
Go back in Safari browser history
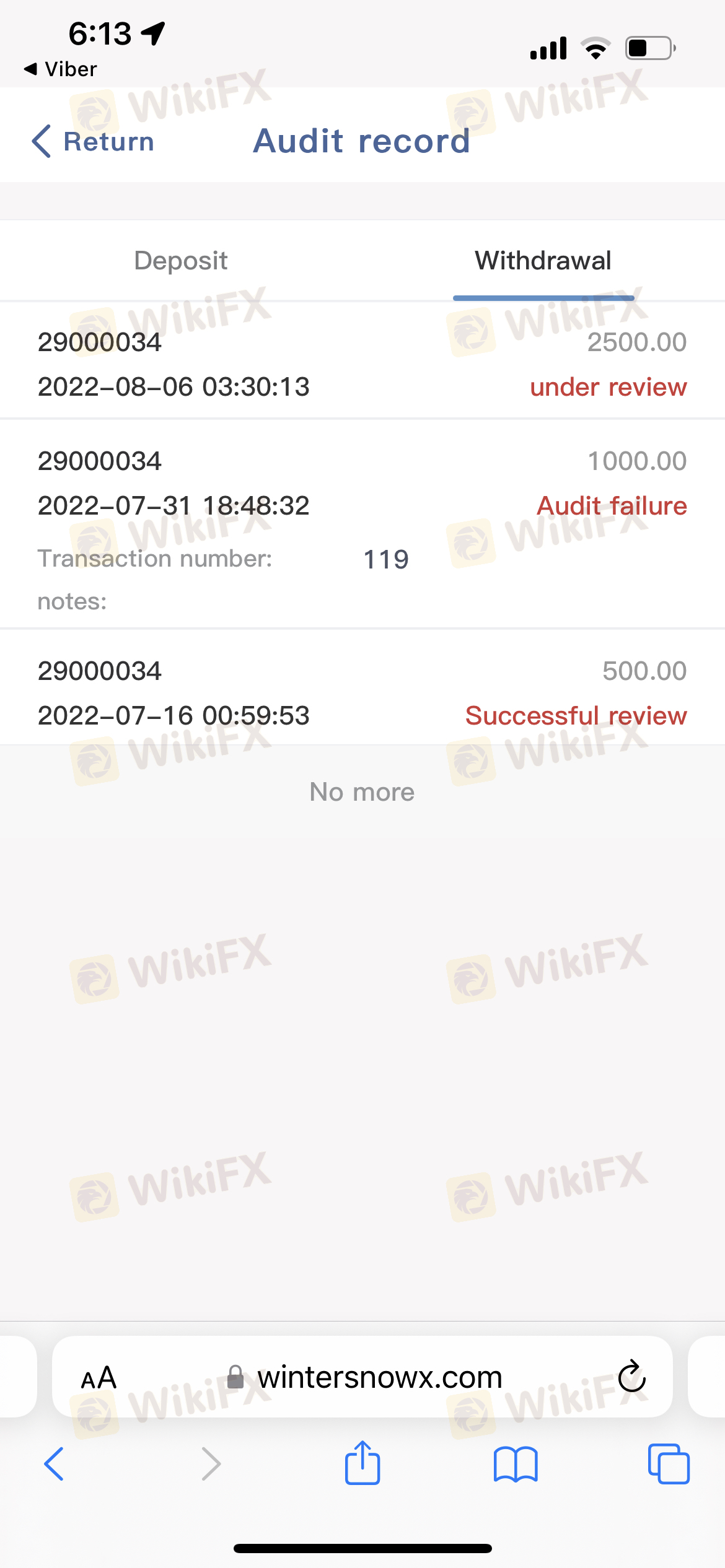coord(55,1464)
